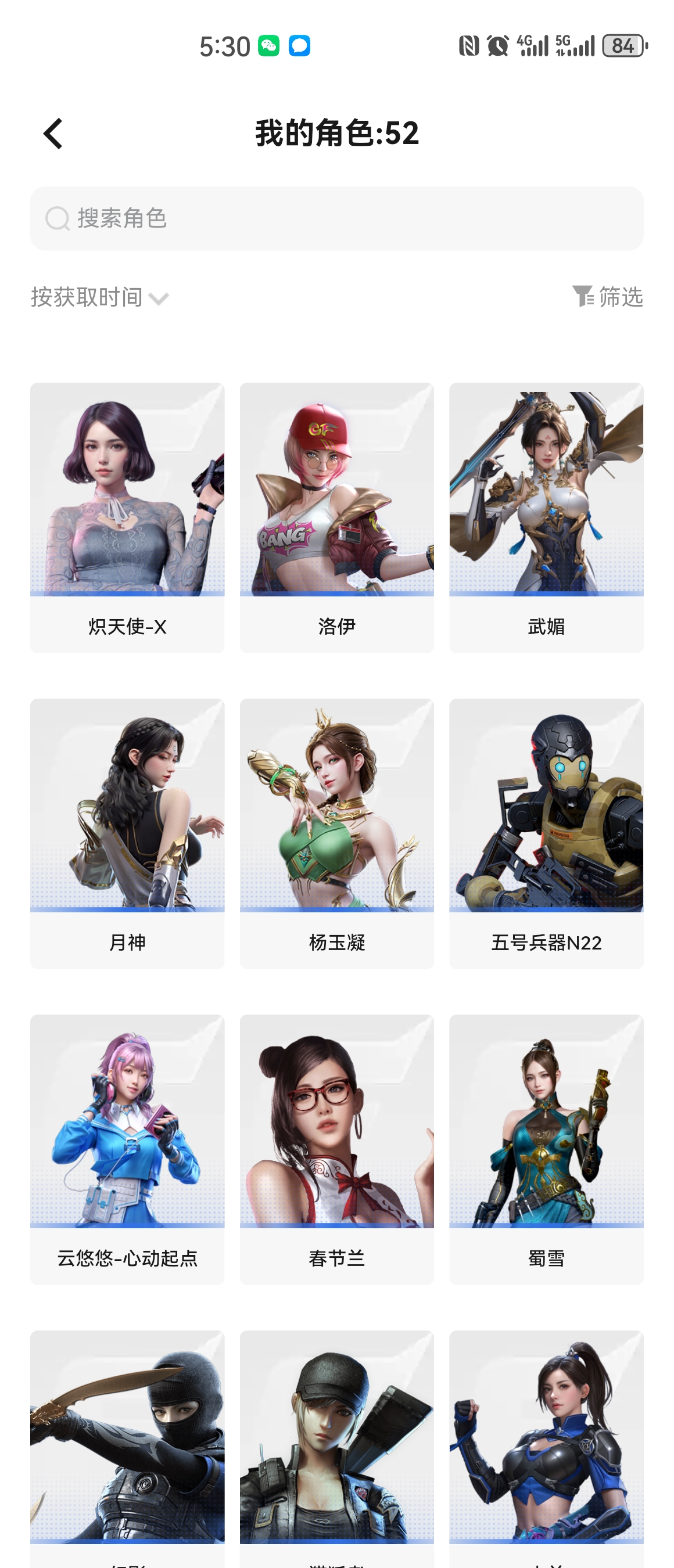Image resolution: width=674 pixels, height=1568 pixels.
Task: View the 蜀雪 character card
Action: click(546, 1149)
